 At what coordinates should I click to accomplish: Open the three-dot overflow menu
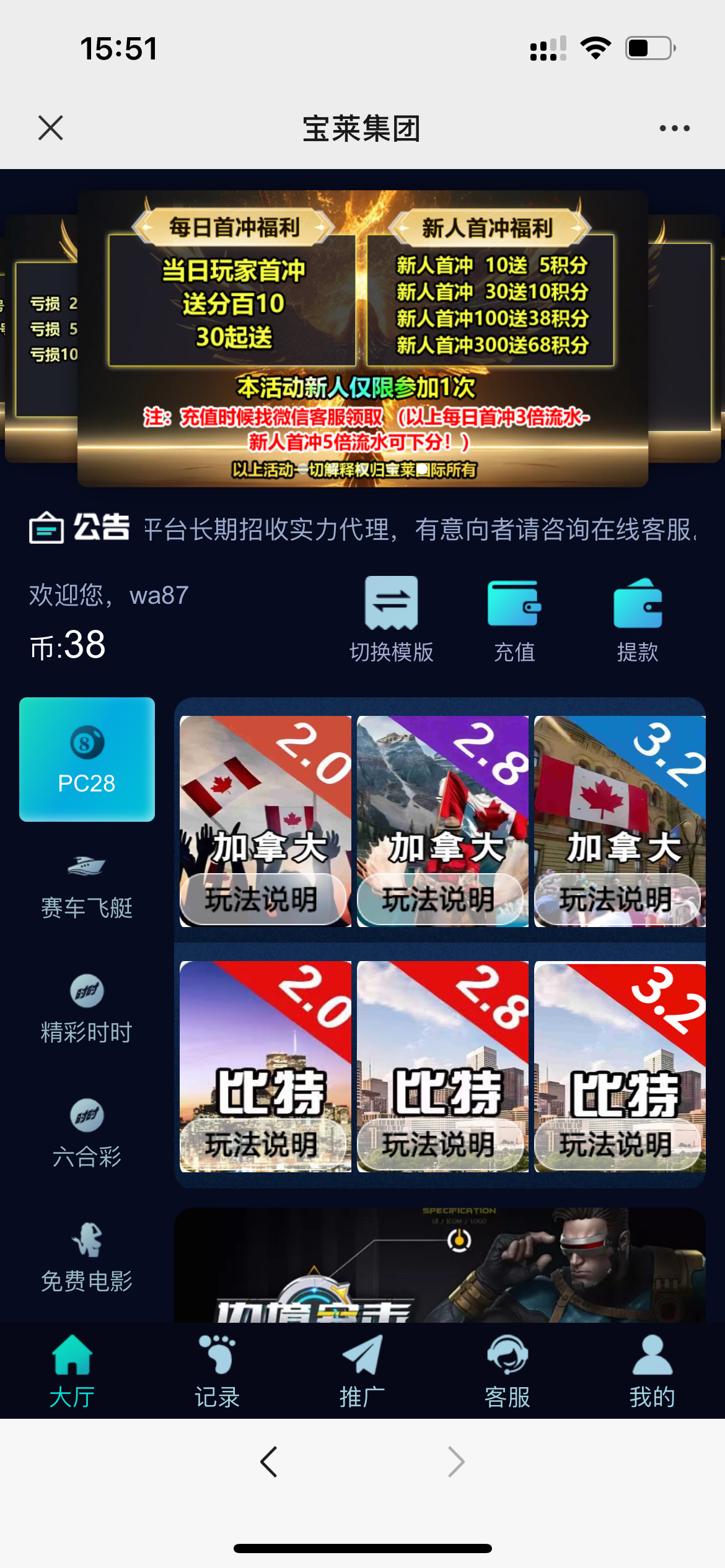[x=674, y=128]
